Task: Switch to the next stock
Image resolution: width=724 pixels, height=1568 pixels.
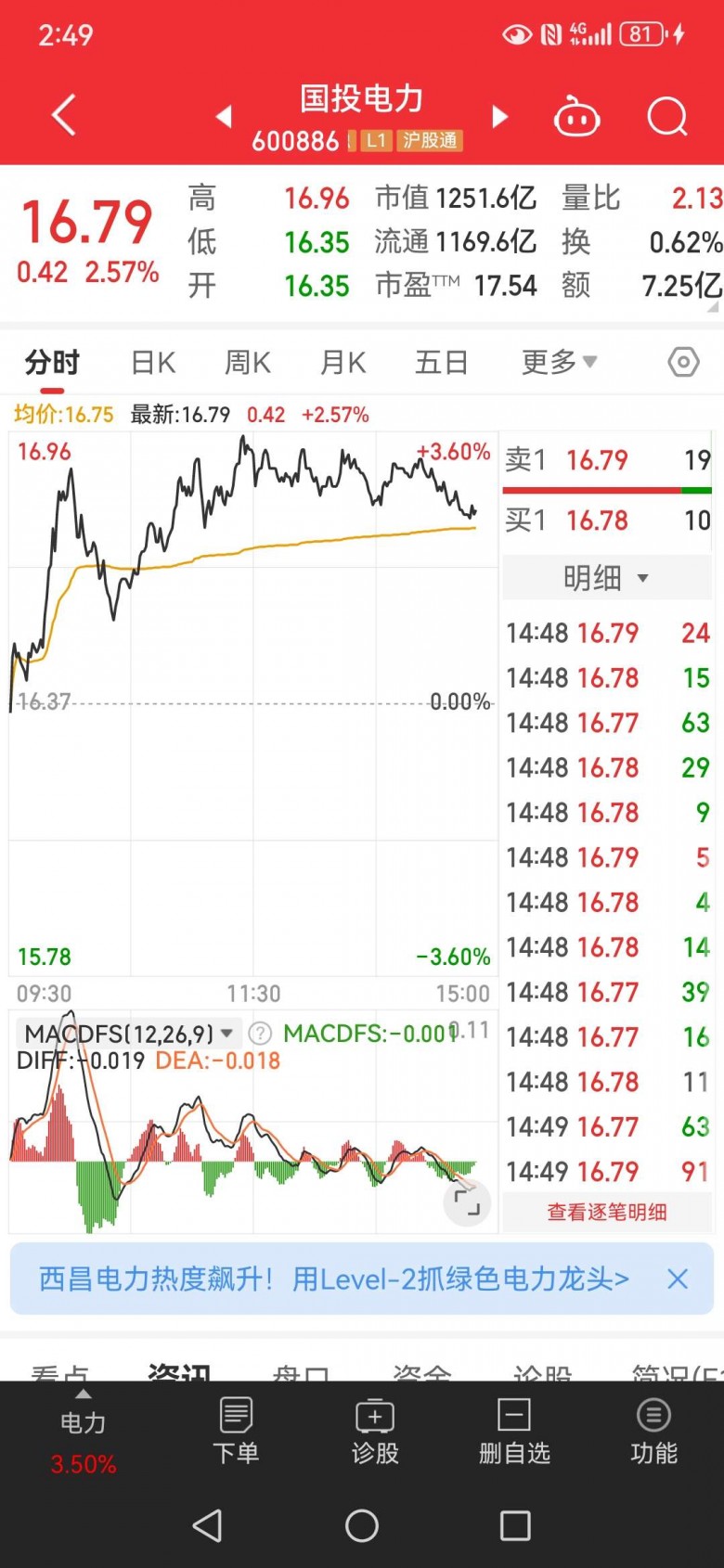Action: (499, 117)
